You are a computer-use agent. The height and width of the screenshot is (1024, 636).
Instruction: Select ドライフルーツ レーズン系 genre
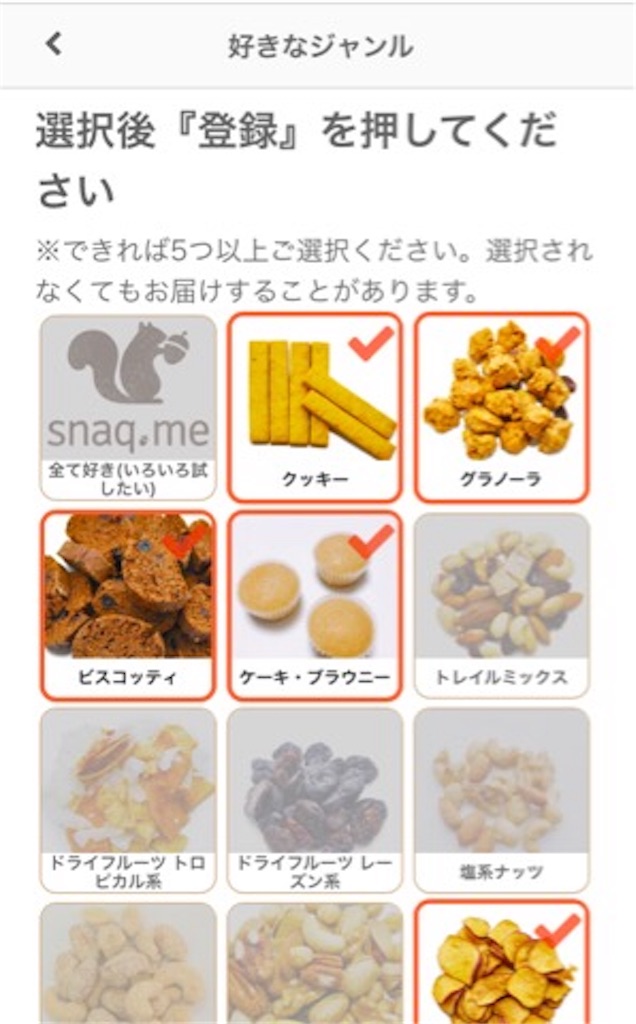click(x=314, y=799)
